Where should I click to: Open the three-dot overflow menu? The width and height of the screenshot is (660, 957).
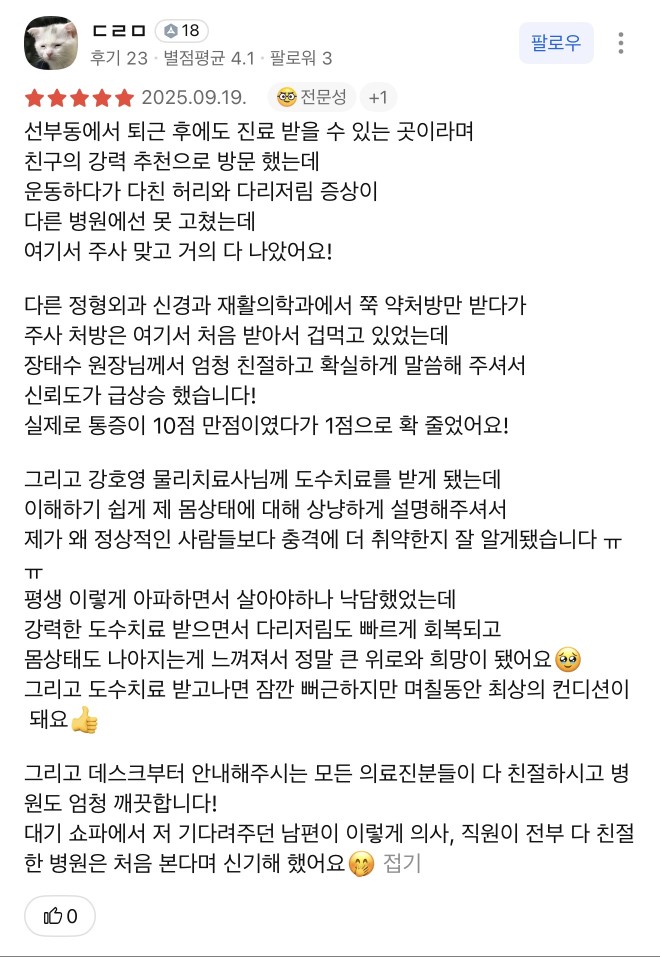click(621, 43)
